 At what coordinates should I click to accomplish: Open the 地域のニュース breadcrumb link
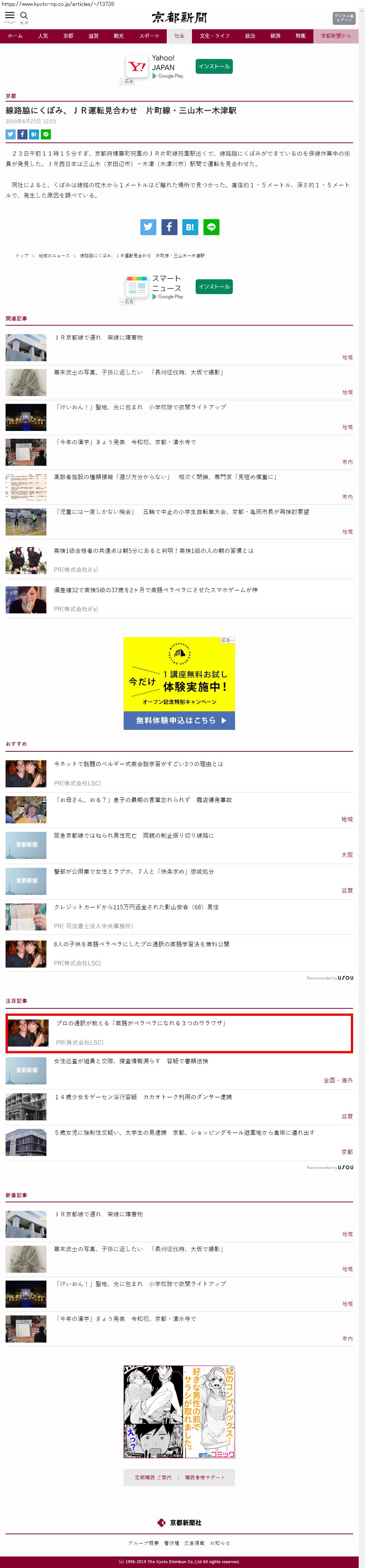point(53,256)
